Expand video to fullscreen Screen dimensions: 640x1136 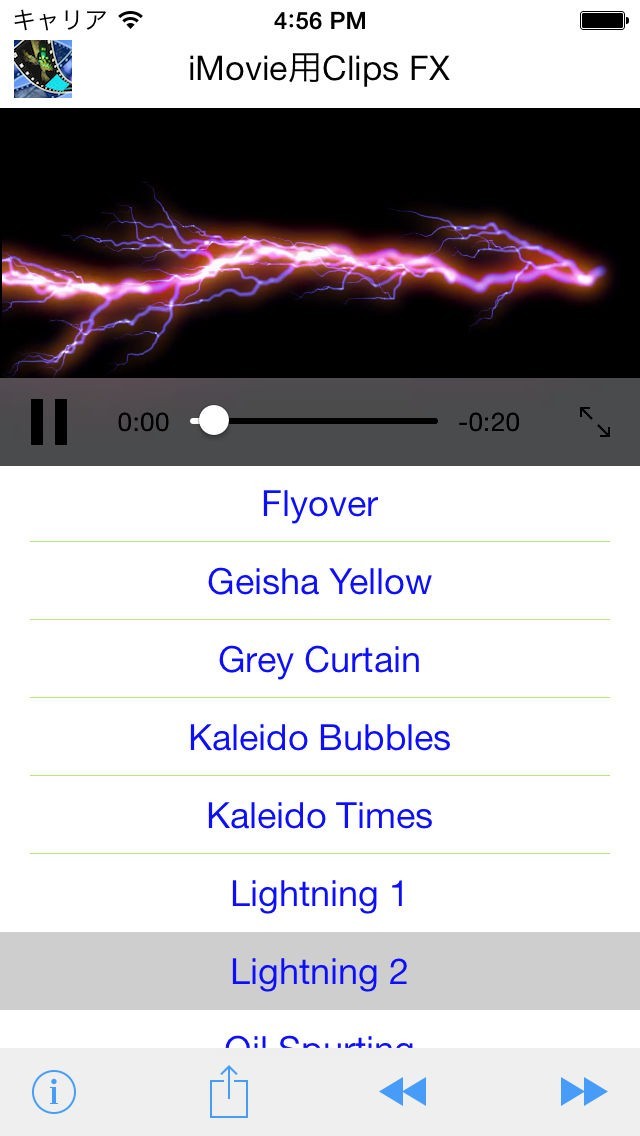tap(595, 422)
